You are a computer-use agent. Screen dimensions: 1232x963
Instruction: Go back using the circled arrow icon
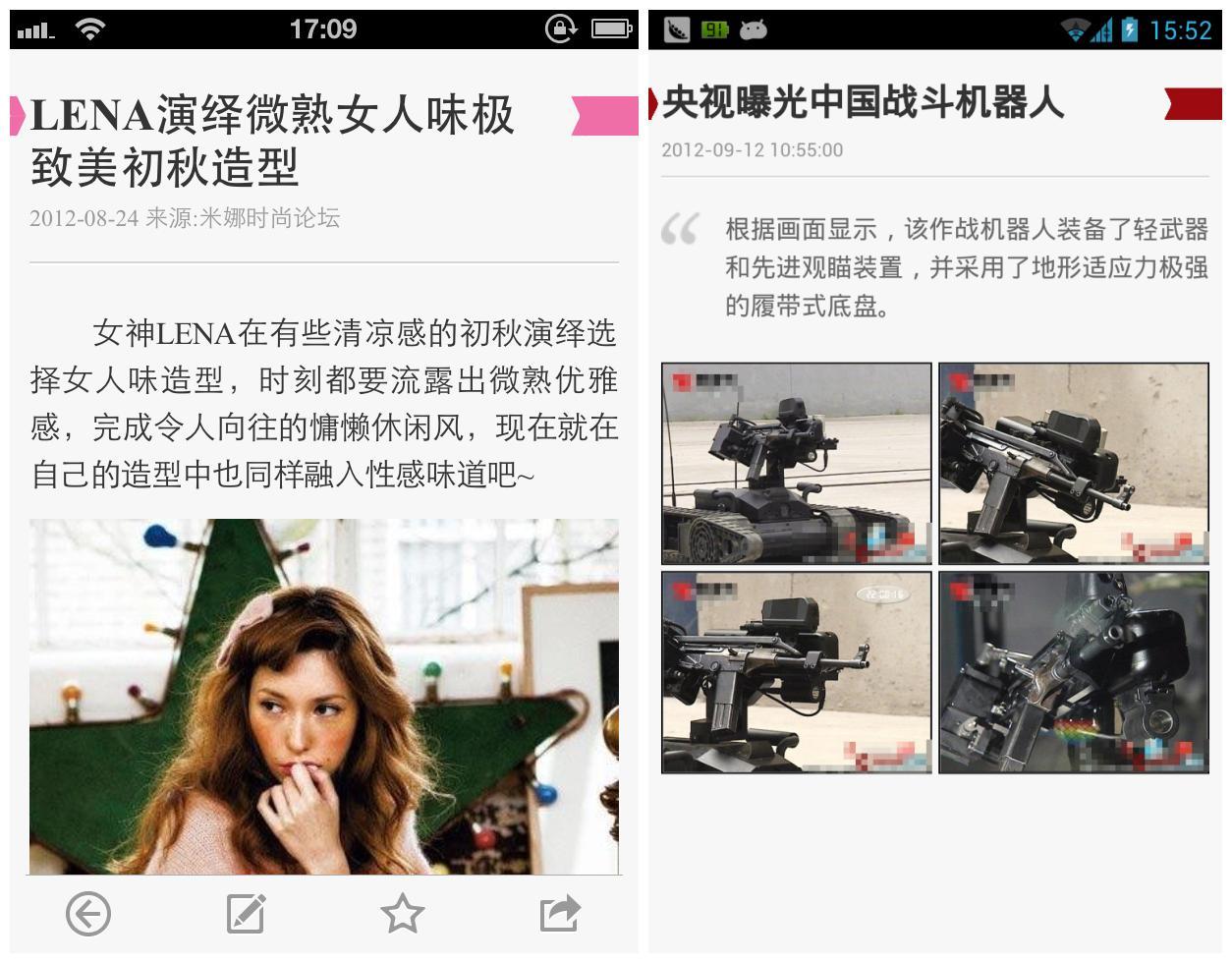pyautogui.click(x=88, y=915)
